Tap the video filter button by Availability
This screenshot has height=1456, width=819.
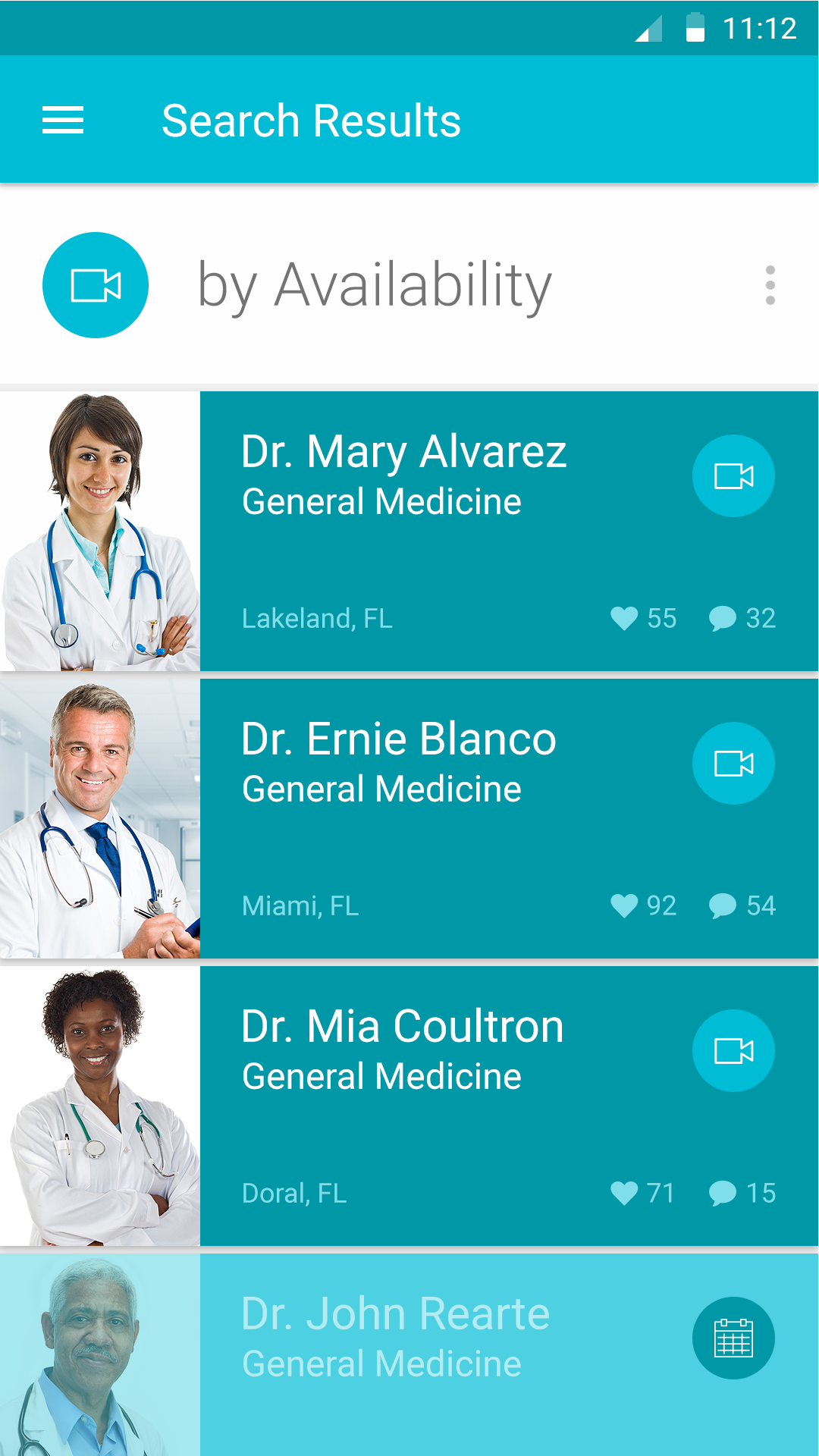(96, 285)
